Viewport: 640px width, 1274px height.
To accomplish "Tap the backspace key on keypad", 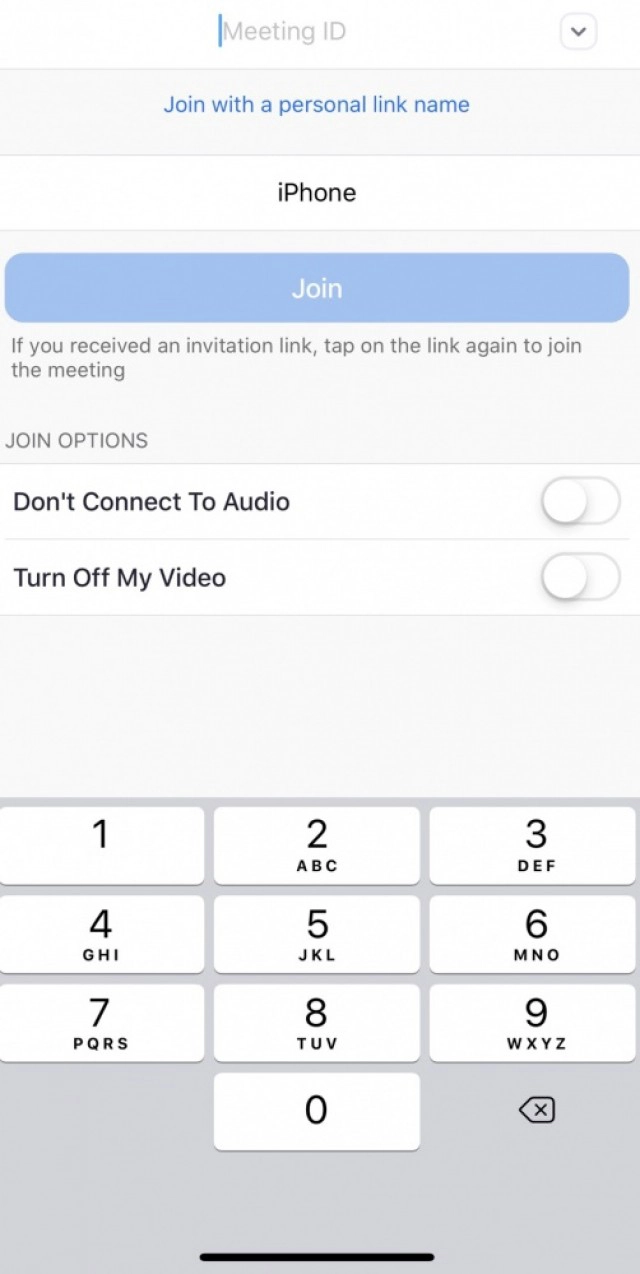I will [536, 1109].
